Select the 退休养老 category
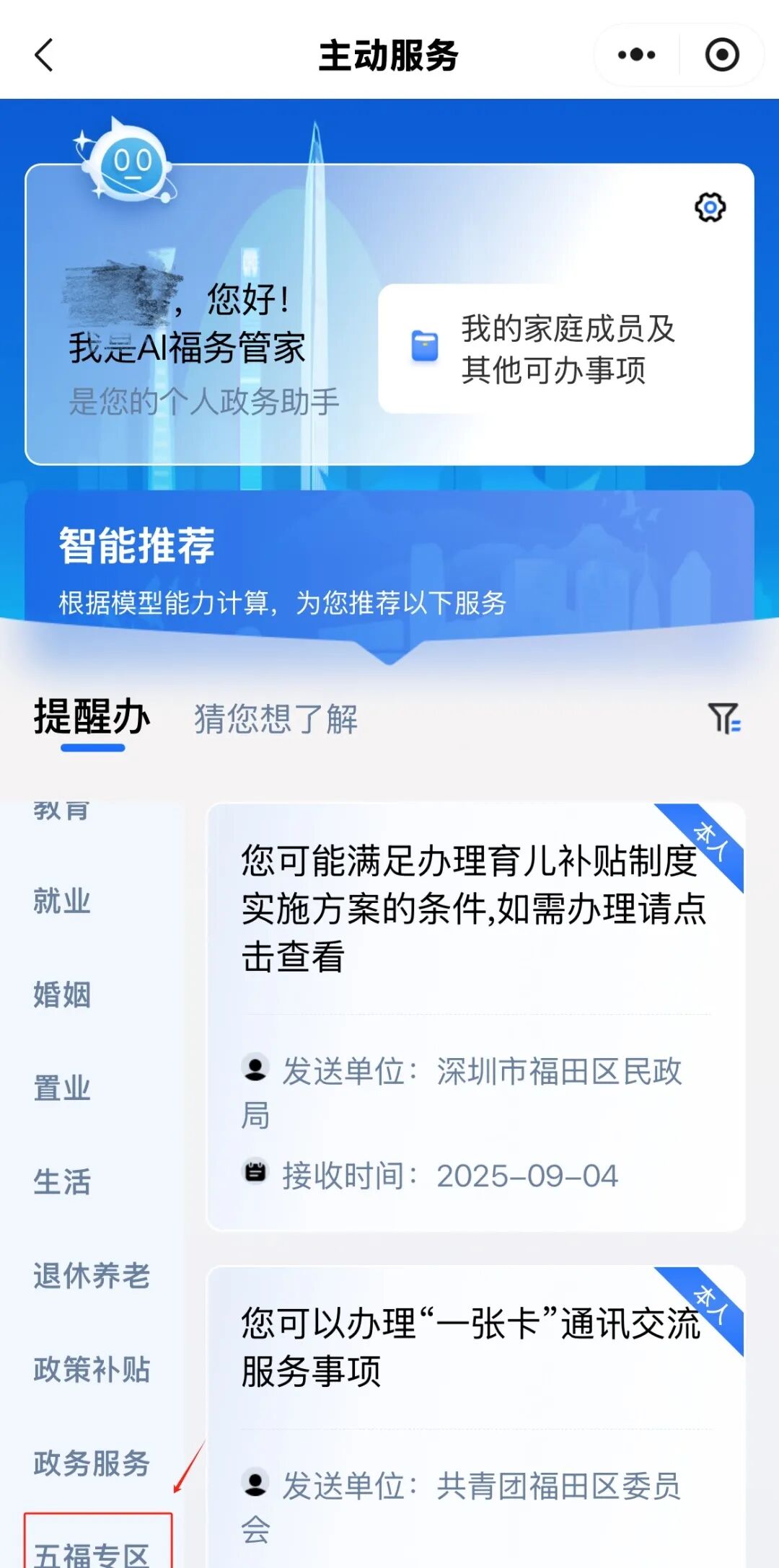The width and height of the screenshot is (779, 1568). pos(92,1276)
